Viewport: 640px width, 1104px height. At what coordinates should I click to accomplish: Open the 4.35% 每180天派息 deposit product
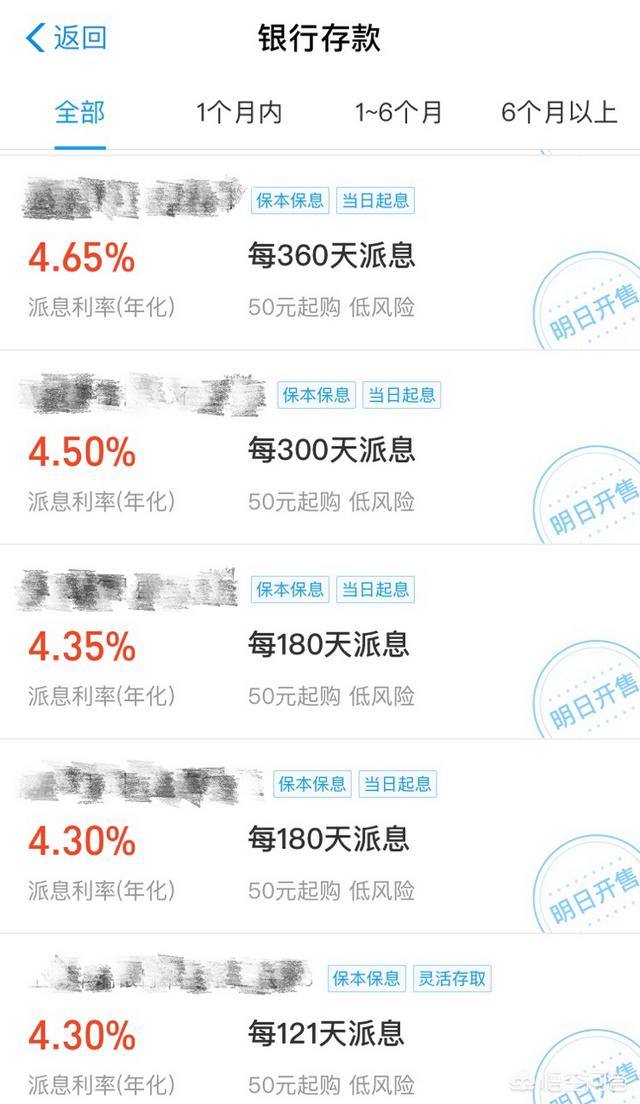click(320, 641)
